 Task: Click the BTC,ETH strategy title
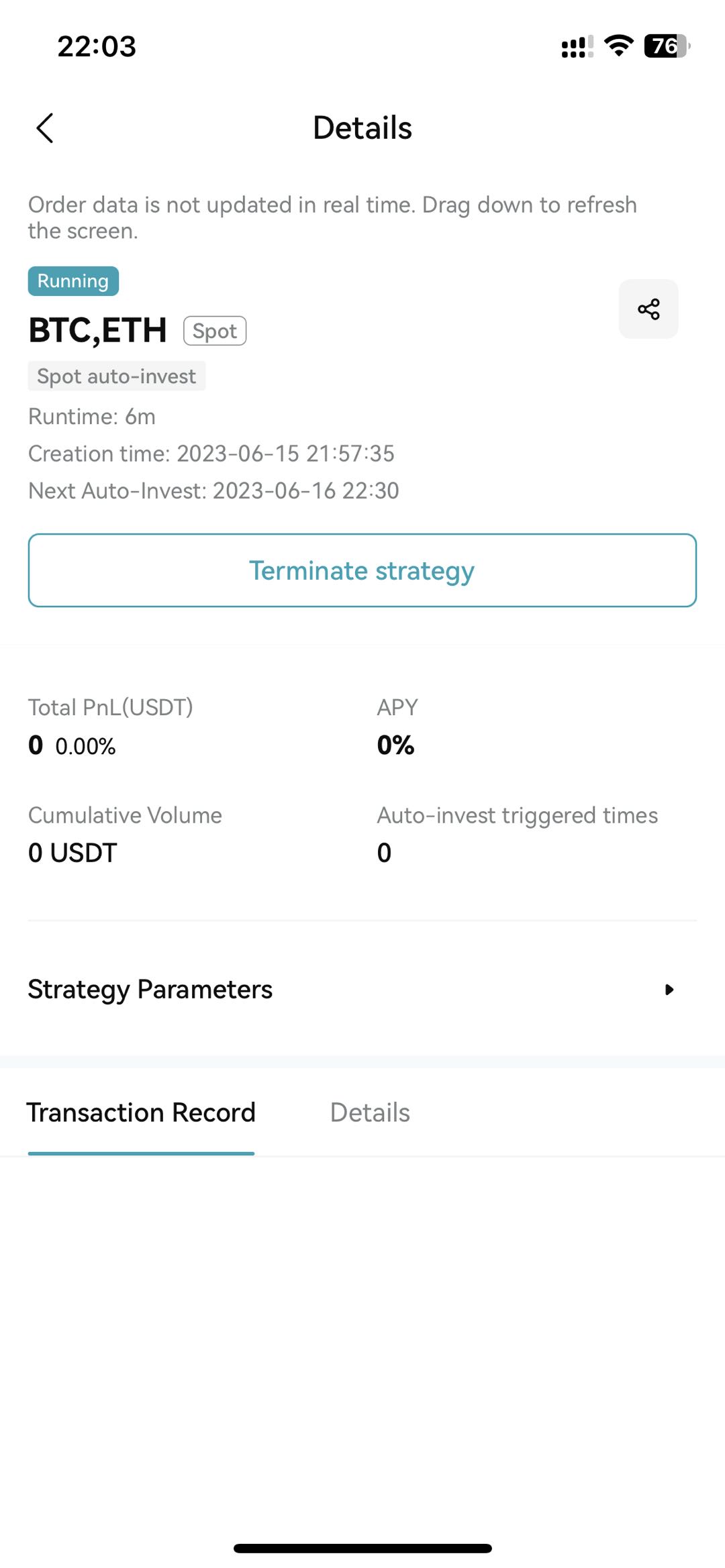click(x=98, y=329)
